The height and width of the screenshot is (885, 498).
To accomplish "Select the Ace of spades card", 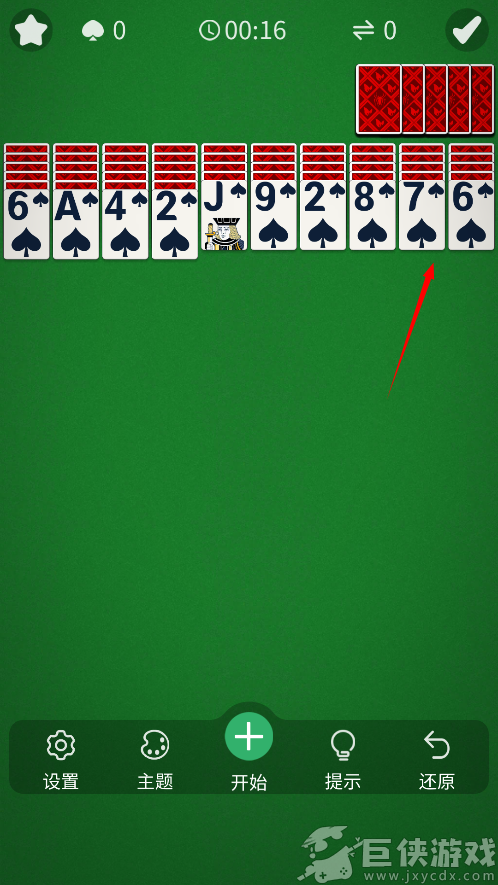I will pyautogui.click(x=76, y=224).
